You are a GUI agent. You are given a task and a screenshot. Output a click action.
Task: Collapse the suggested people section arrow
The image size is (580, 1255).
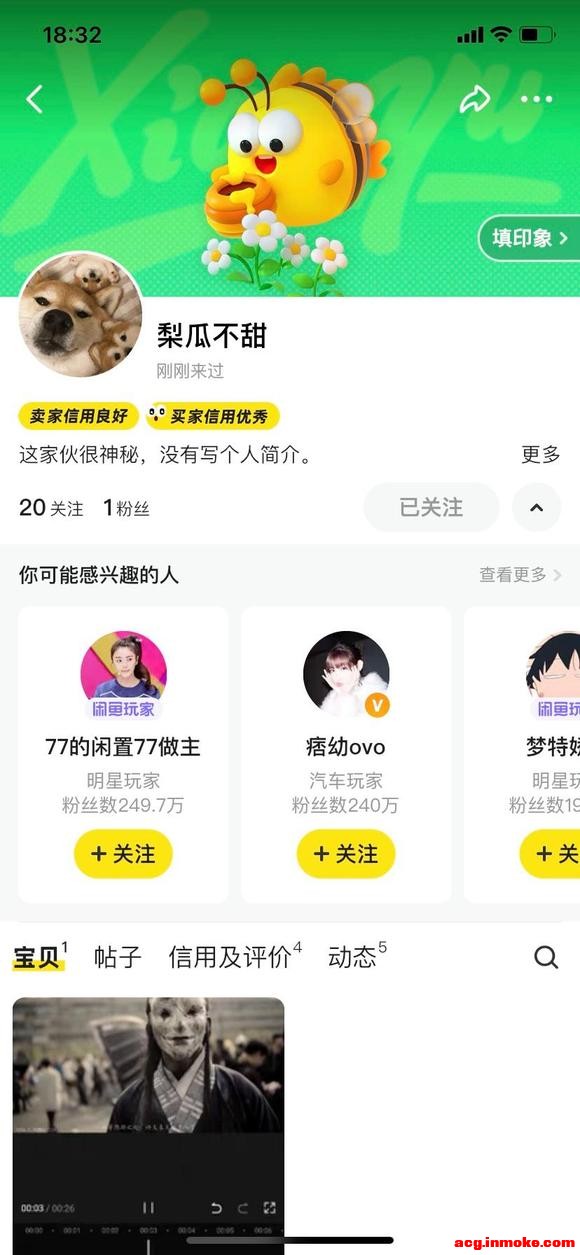pos(537,507)
